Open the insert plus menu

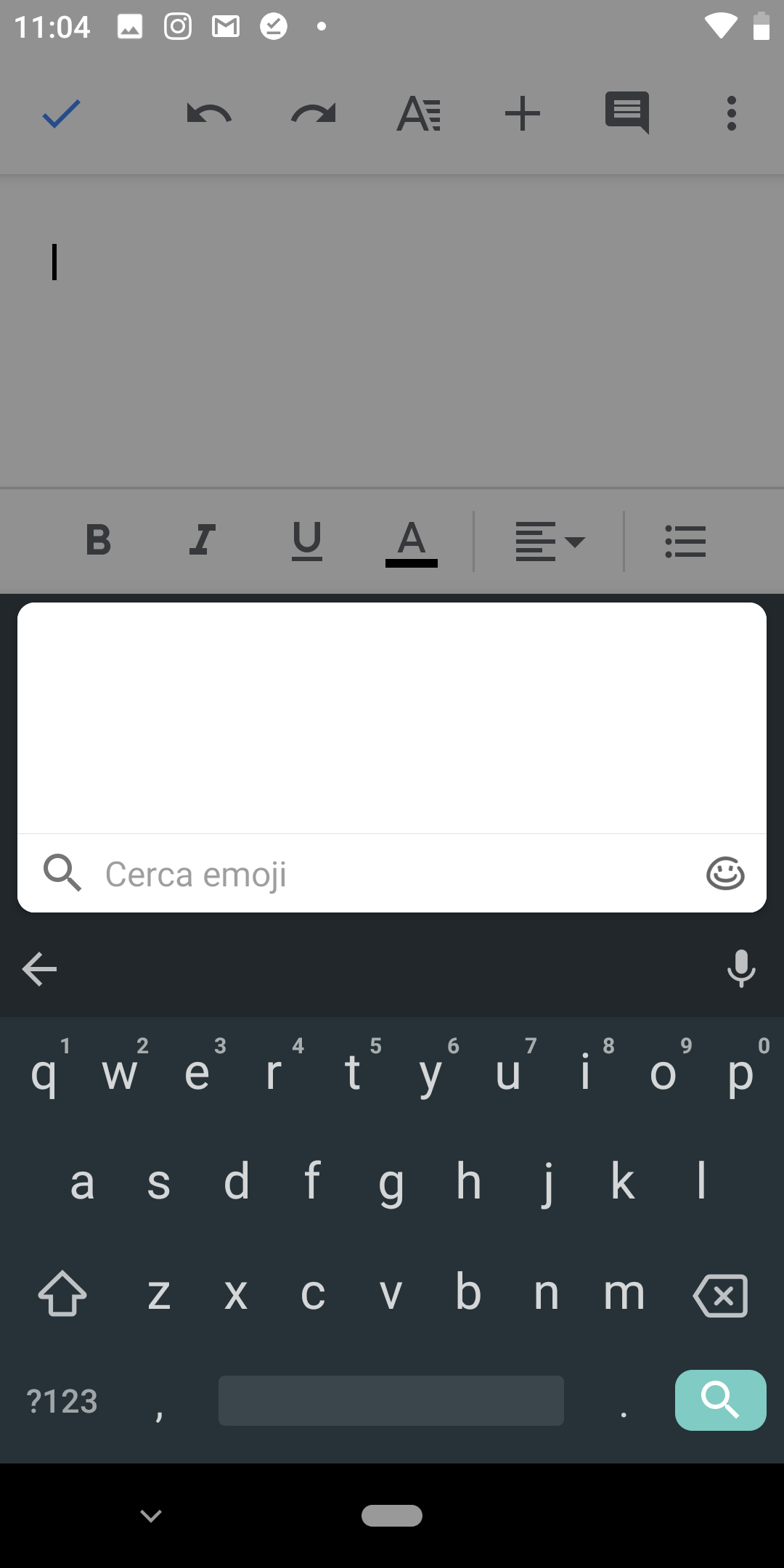pos(523,114)
